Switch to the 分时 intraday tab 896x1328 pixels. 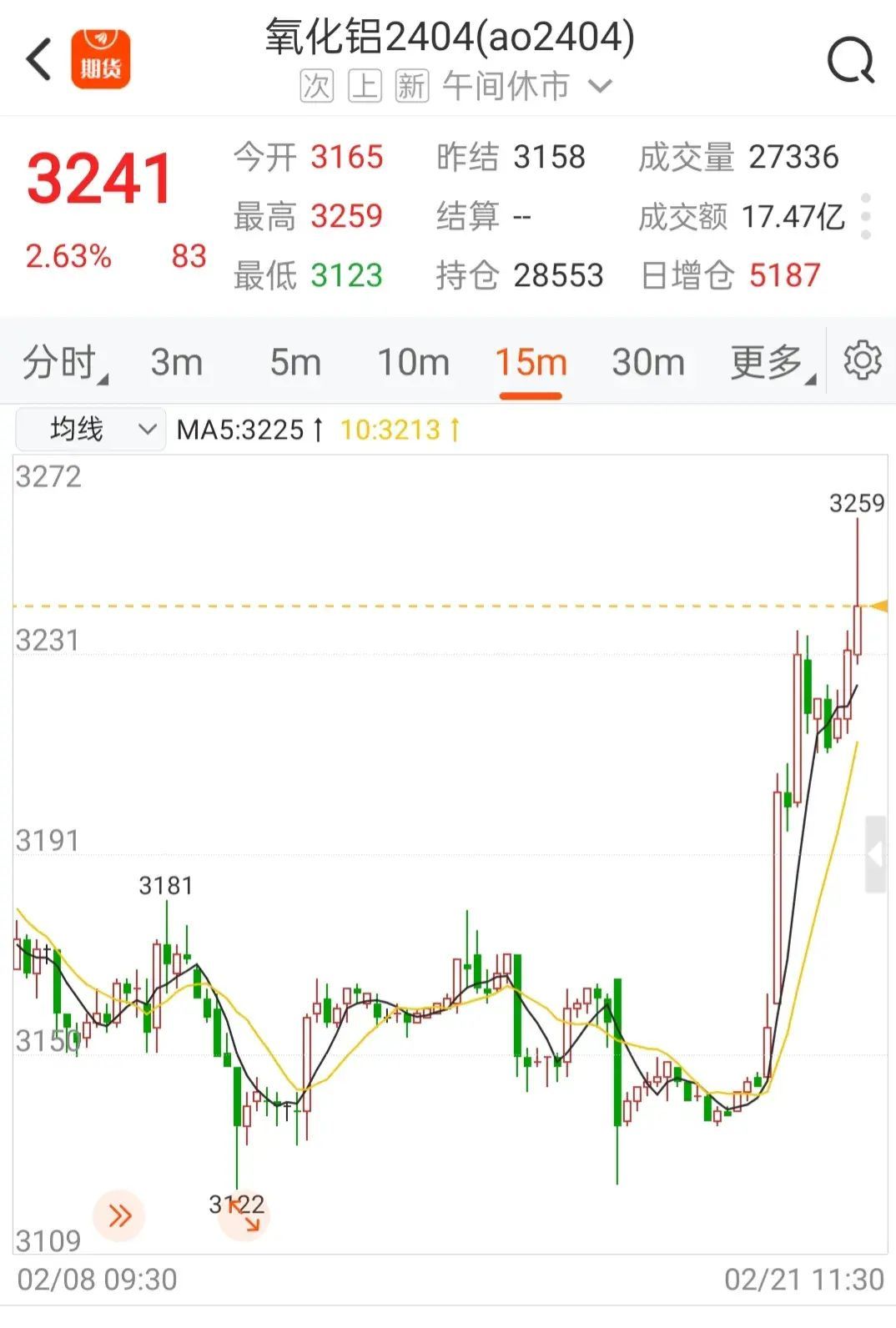[63, 362]
